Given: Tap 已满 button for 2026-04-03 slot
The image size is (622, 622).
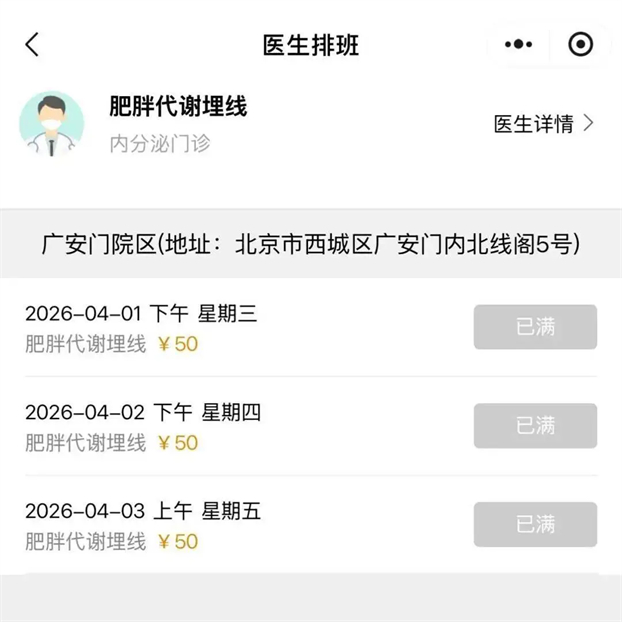Looking at the screenshot, I should [x=535, y=524].
